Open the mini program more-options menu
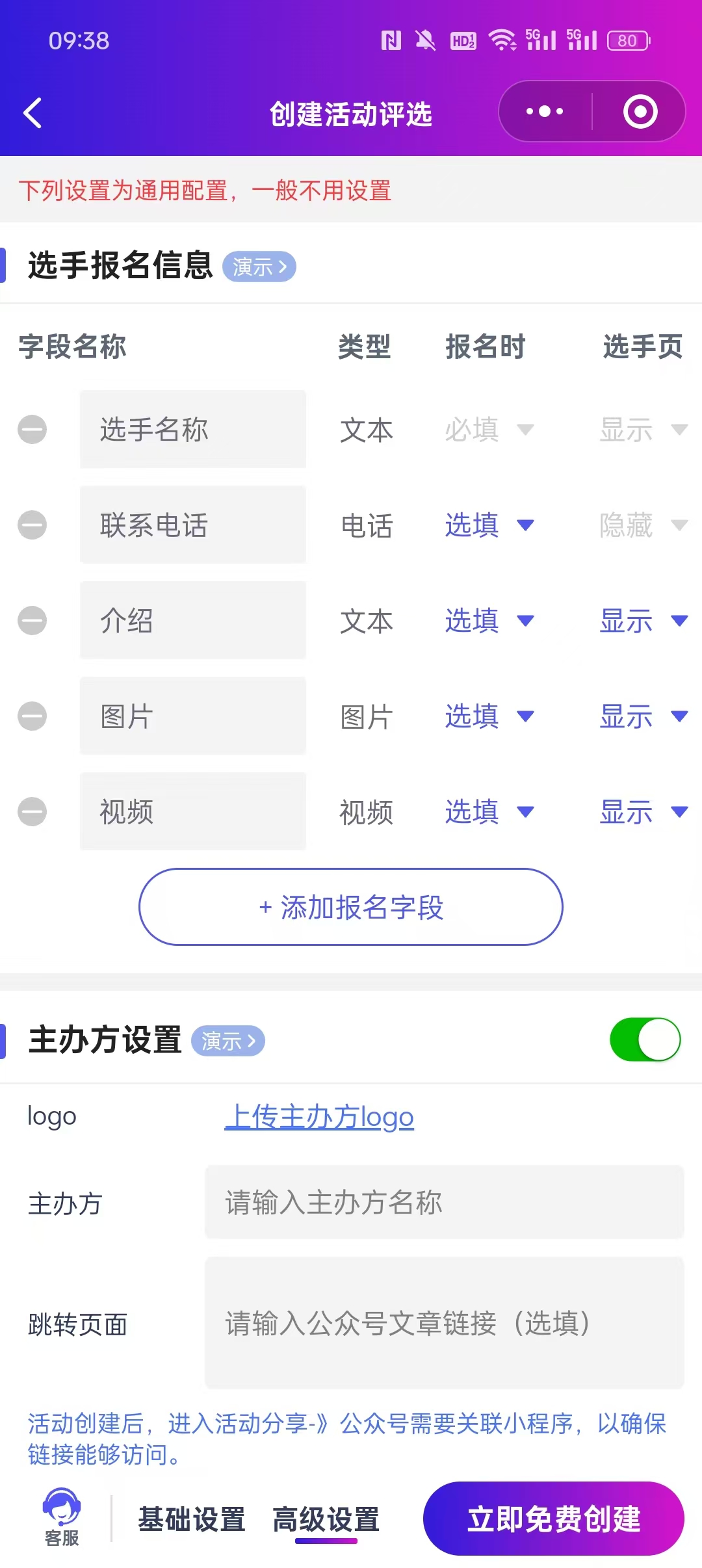Screen dimensions: 702x1568 click(545, 112)
